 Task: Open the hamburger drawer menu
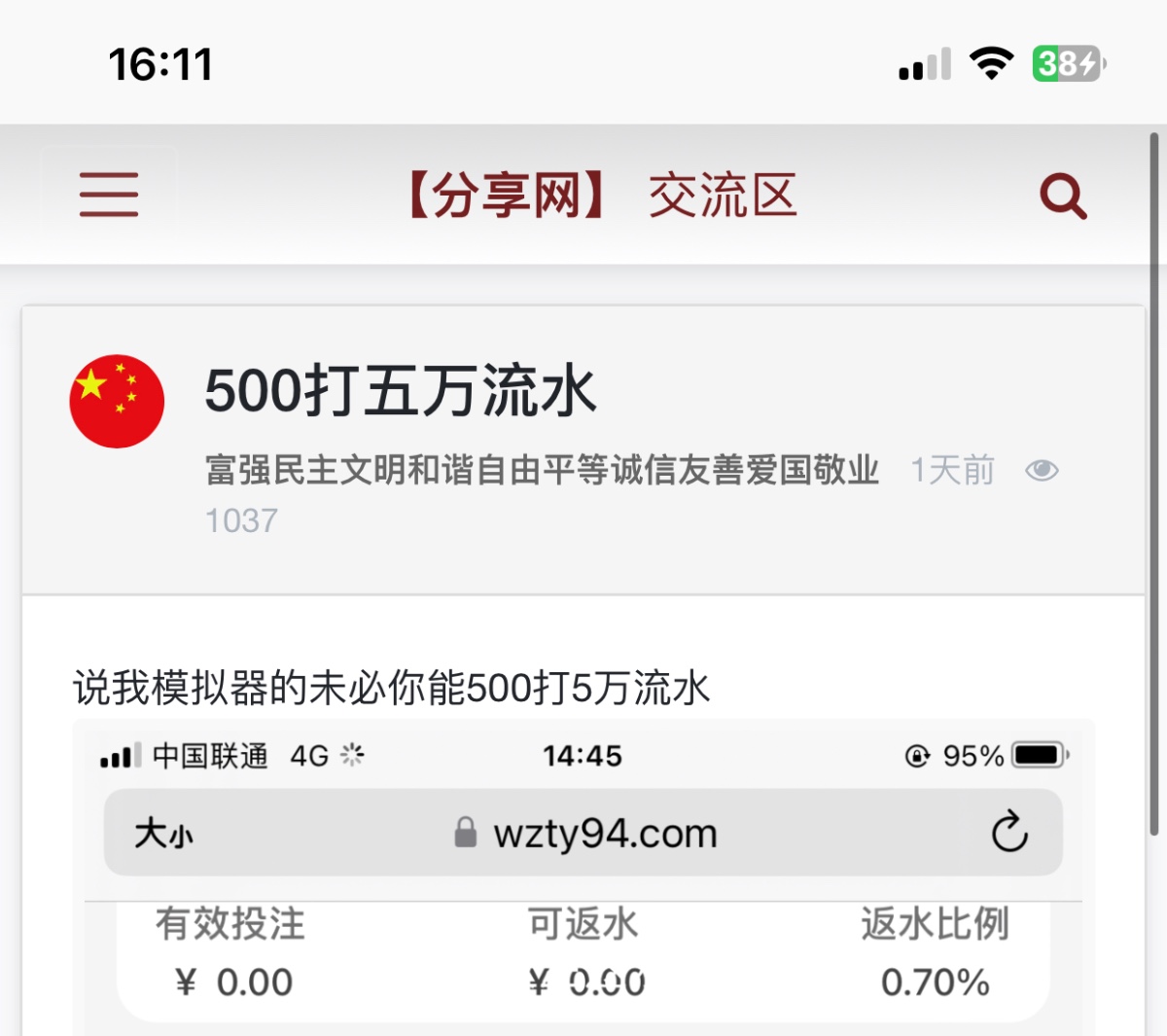coord(109,195)
